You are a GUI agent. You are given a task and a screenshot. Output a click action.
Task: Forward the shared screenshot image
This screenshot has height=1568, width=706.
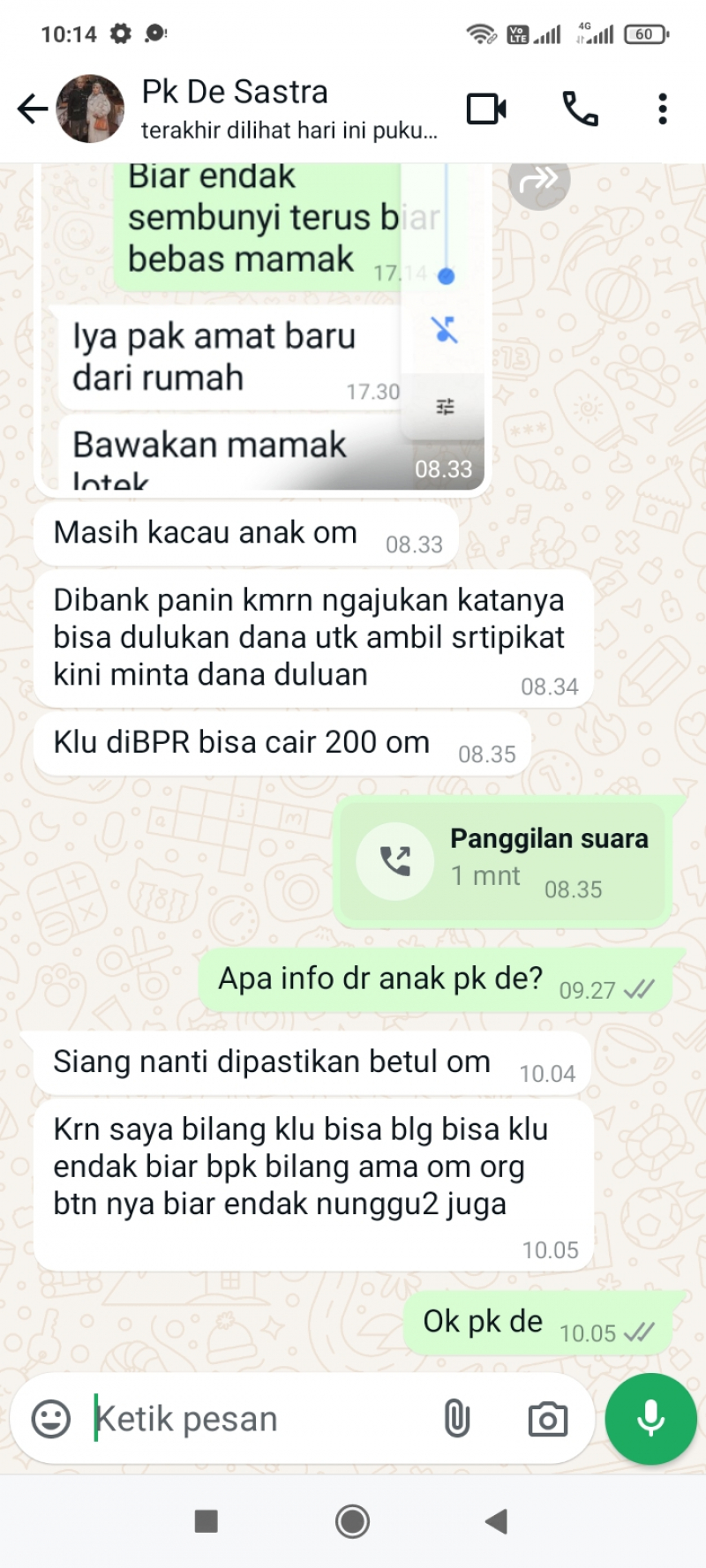tap(538, 181)
